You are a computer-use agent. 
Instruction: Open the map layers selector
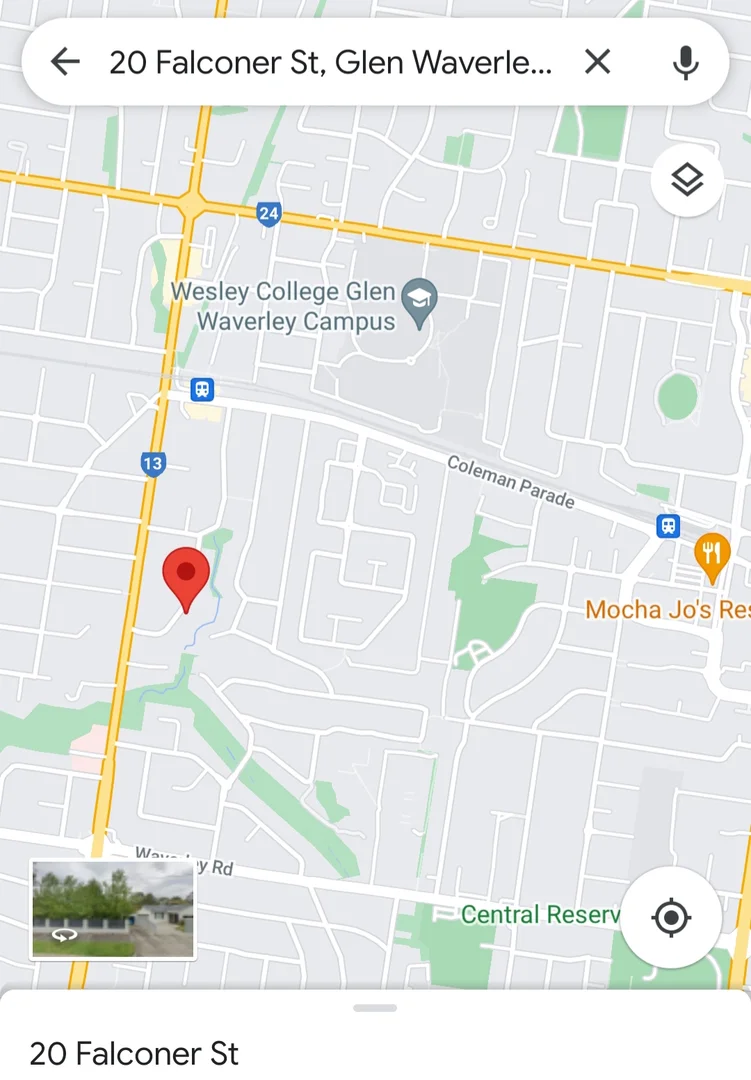(686, 181)
